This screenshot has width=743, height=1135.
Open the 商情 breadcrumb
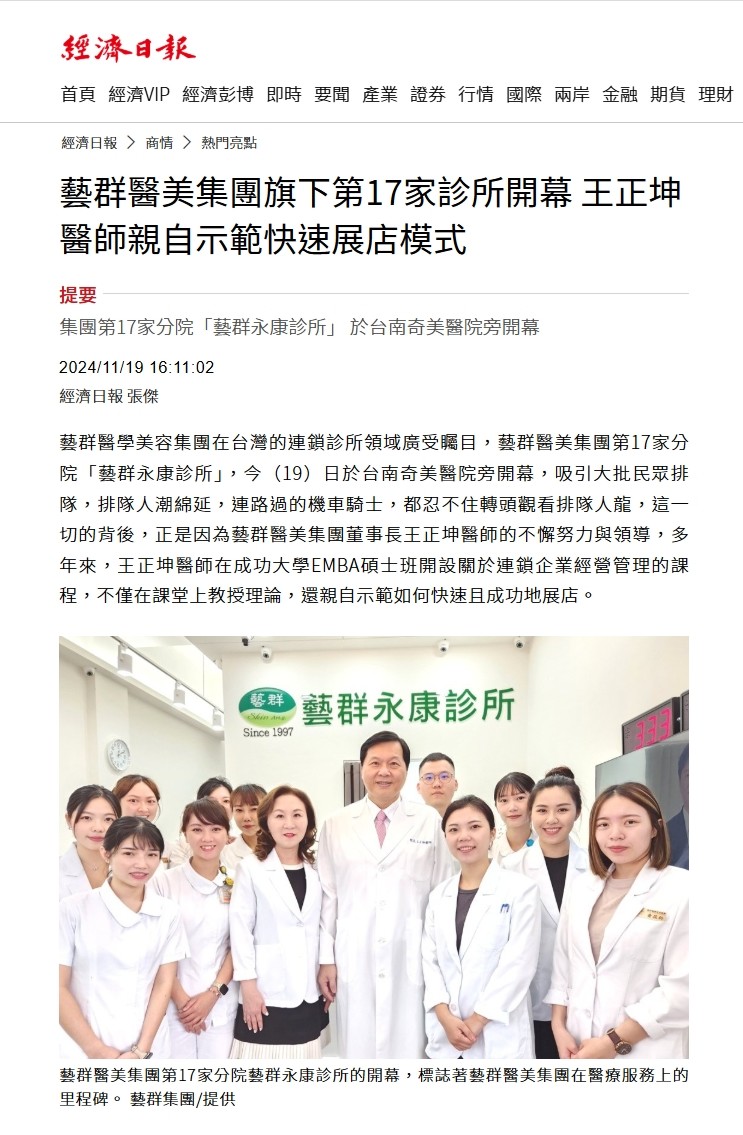(x=159, y=143)
